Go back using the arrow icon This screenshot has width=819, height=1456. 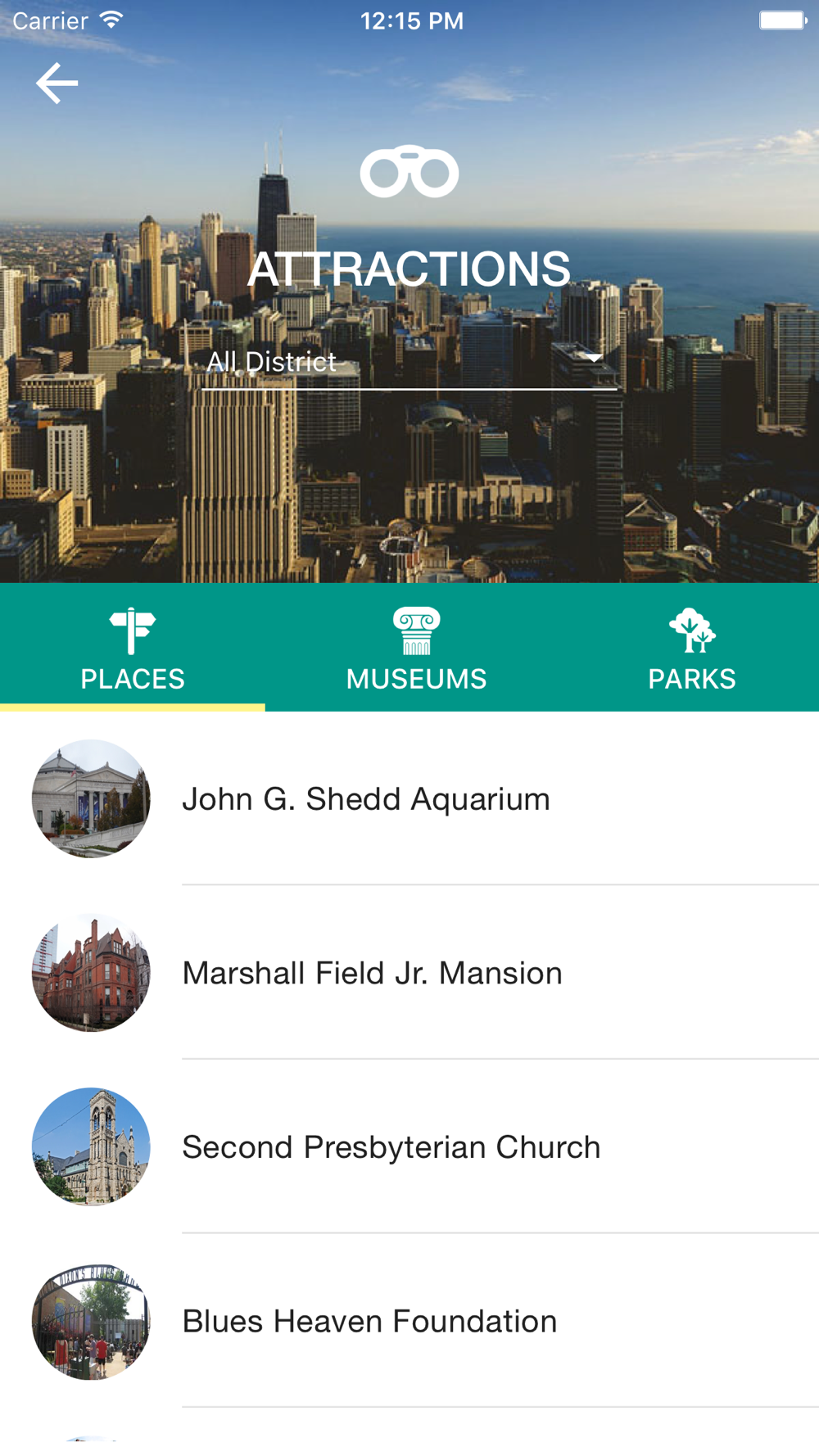pyautogui.click(x=57, y=84)
